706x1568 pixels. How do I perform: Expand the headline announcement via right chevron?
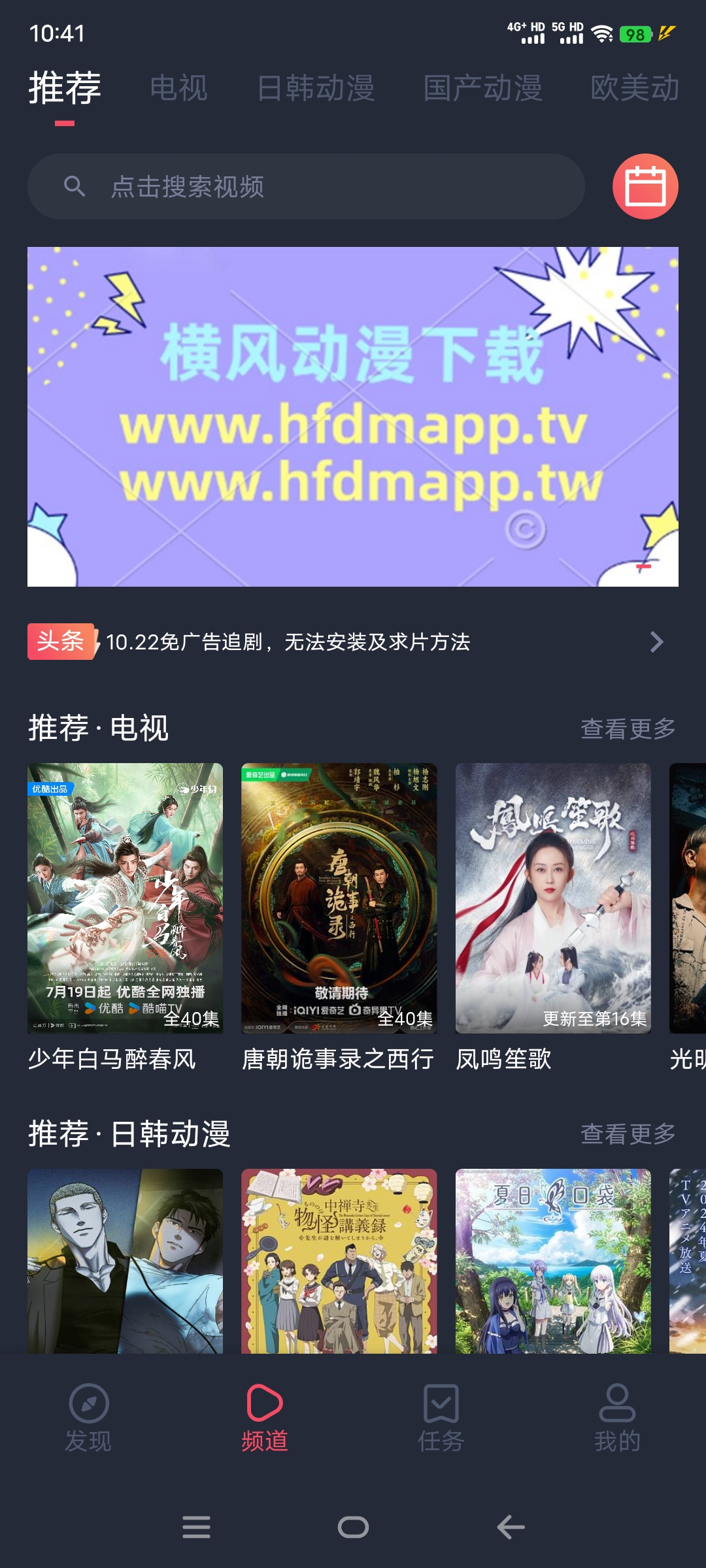click(657, 643)
